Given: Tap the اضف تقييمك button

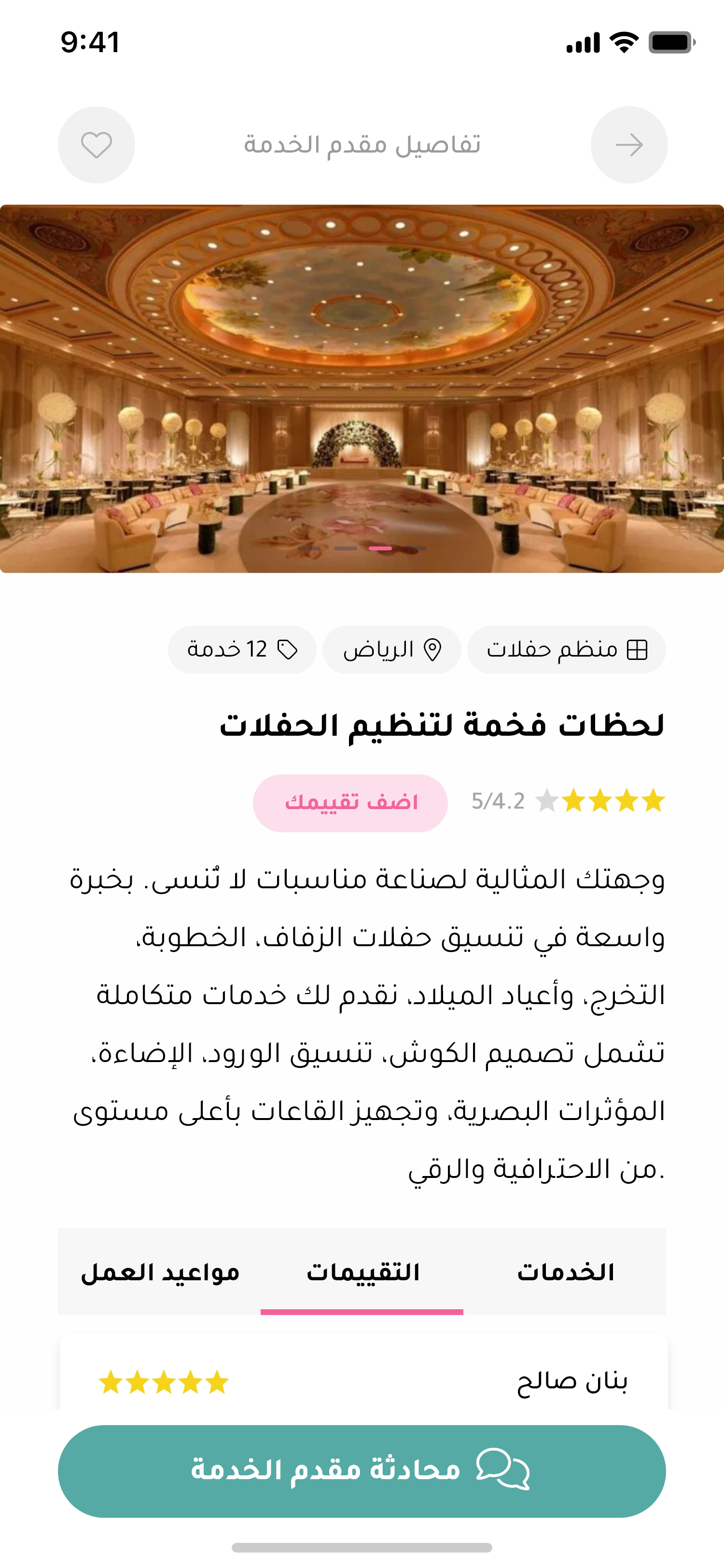Looking at the screenshot, I should click(350, 802).
